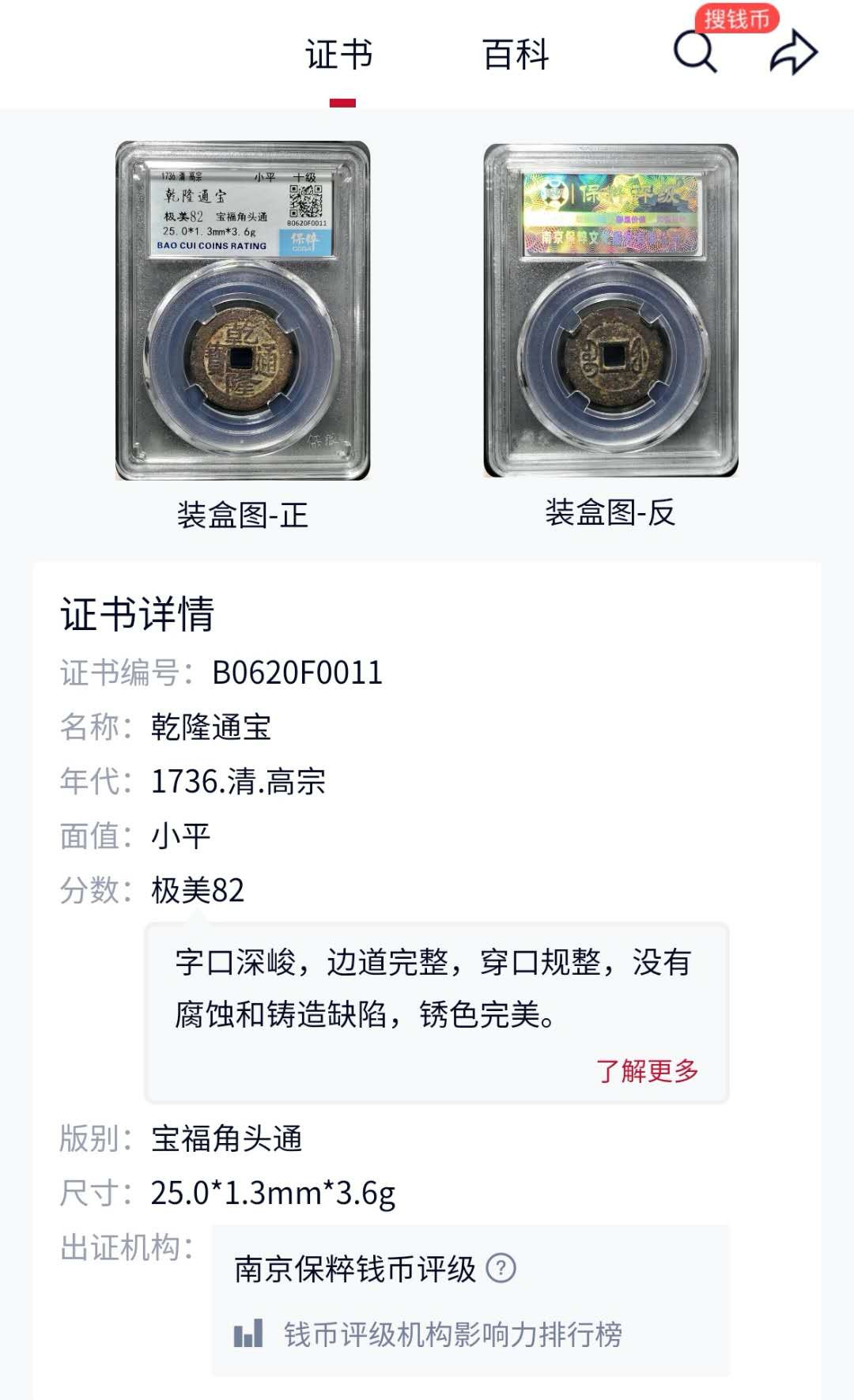Share this certificate page
The height and width of the screenshot is (1400, 854).
point(793,54)
